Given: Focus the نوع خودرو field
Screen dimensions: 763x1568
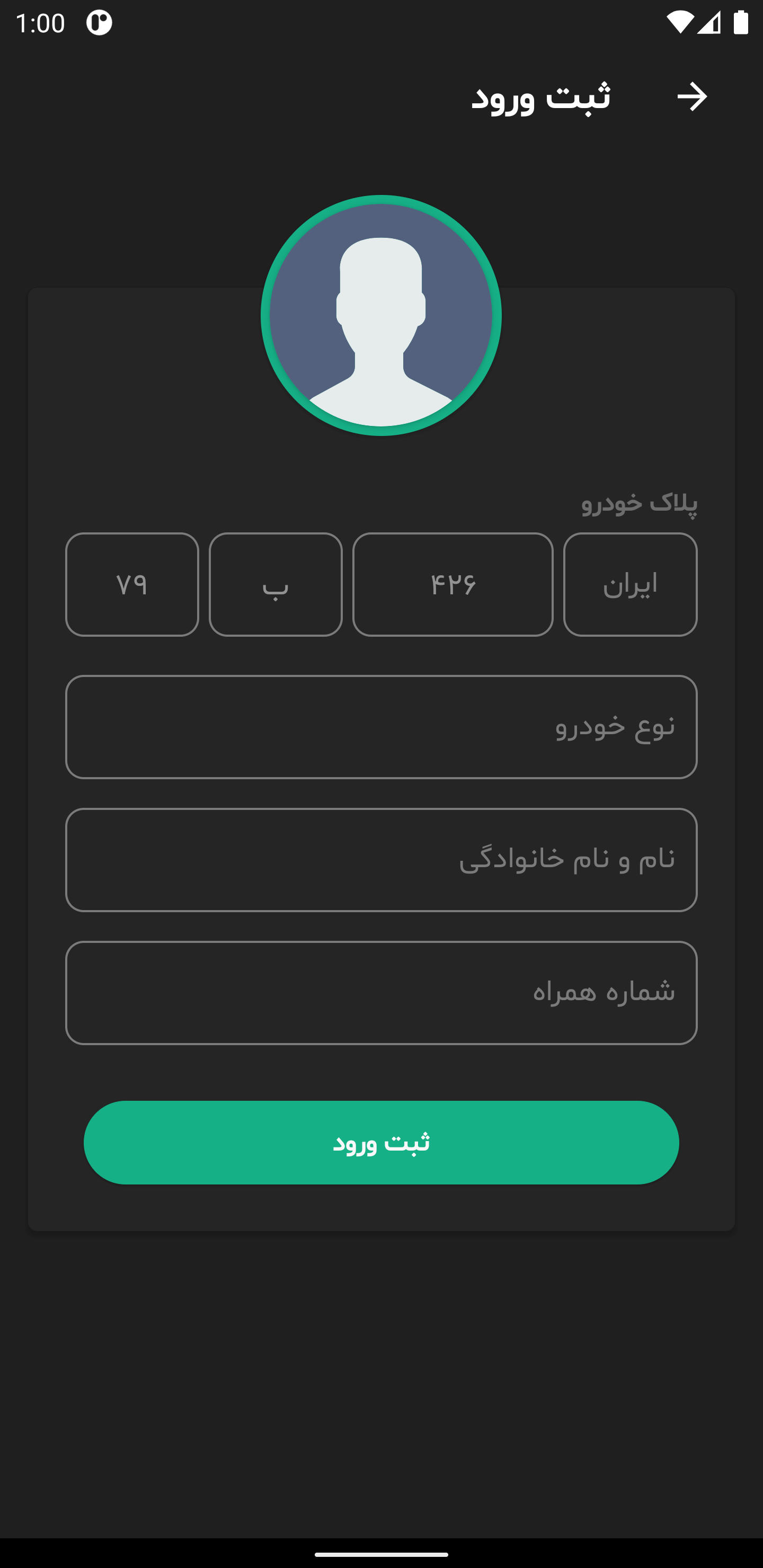Looking at the screenshot, I should point(381,727).
